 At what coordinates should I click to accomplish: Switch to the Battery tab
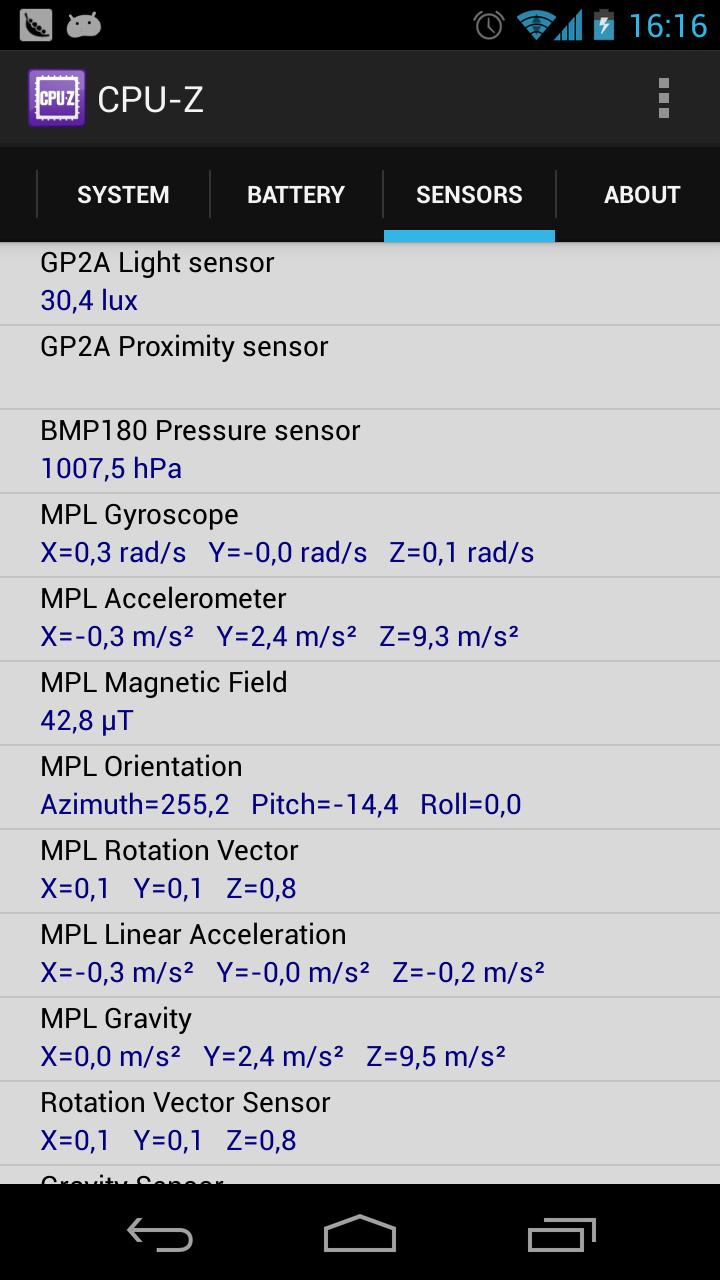point(296,194)
